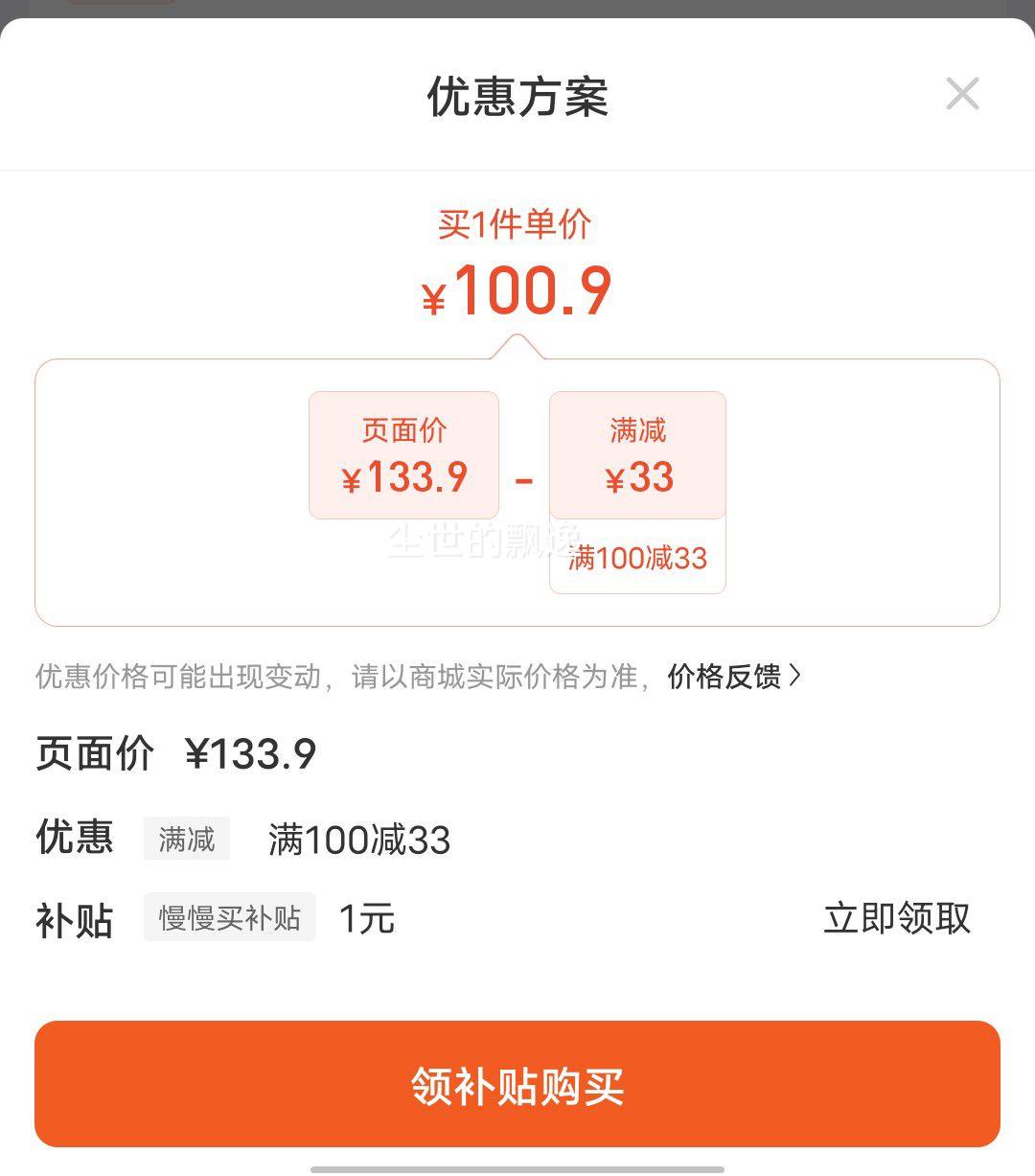Select the 满减 ¥33 discount card
Image resolution: width=1035 pixels, height=1176 pixels.
[x=637, y=454]
